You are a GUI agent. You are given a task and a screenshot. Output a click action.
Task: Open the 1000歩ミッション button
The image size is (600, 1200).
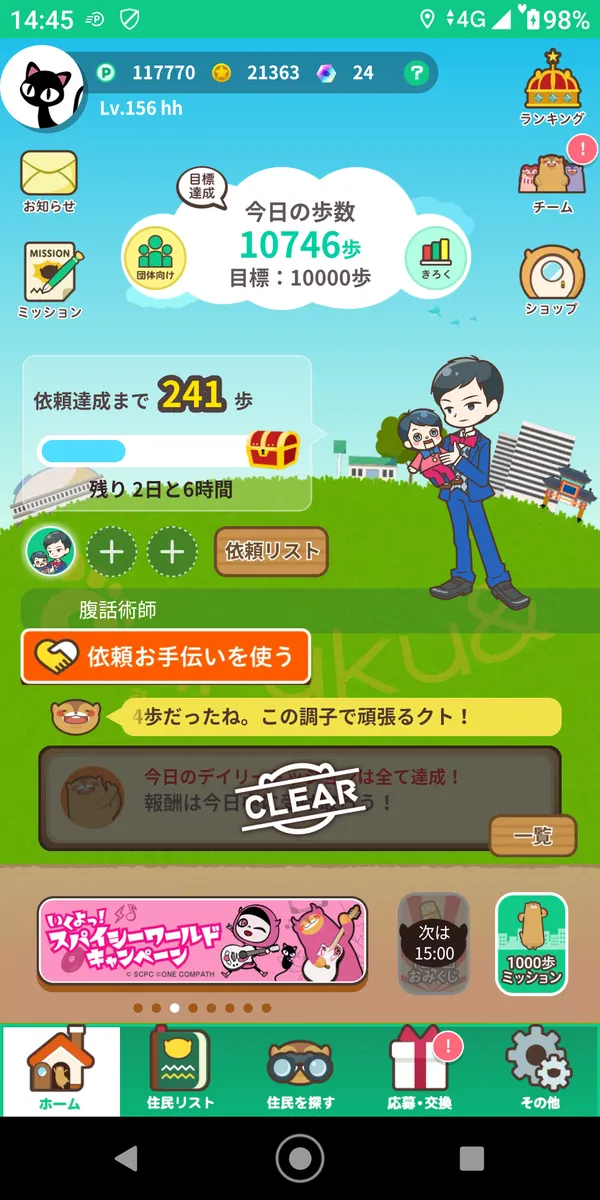pyautogui.click(x=532, y=943)
